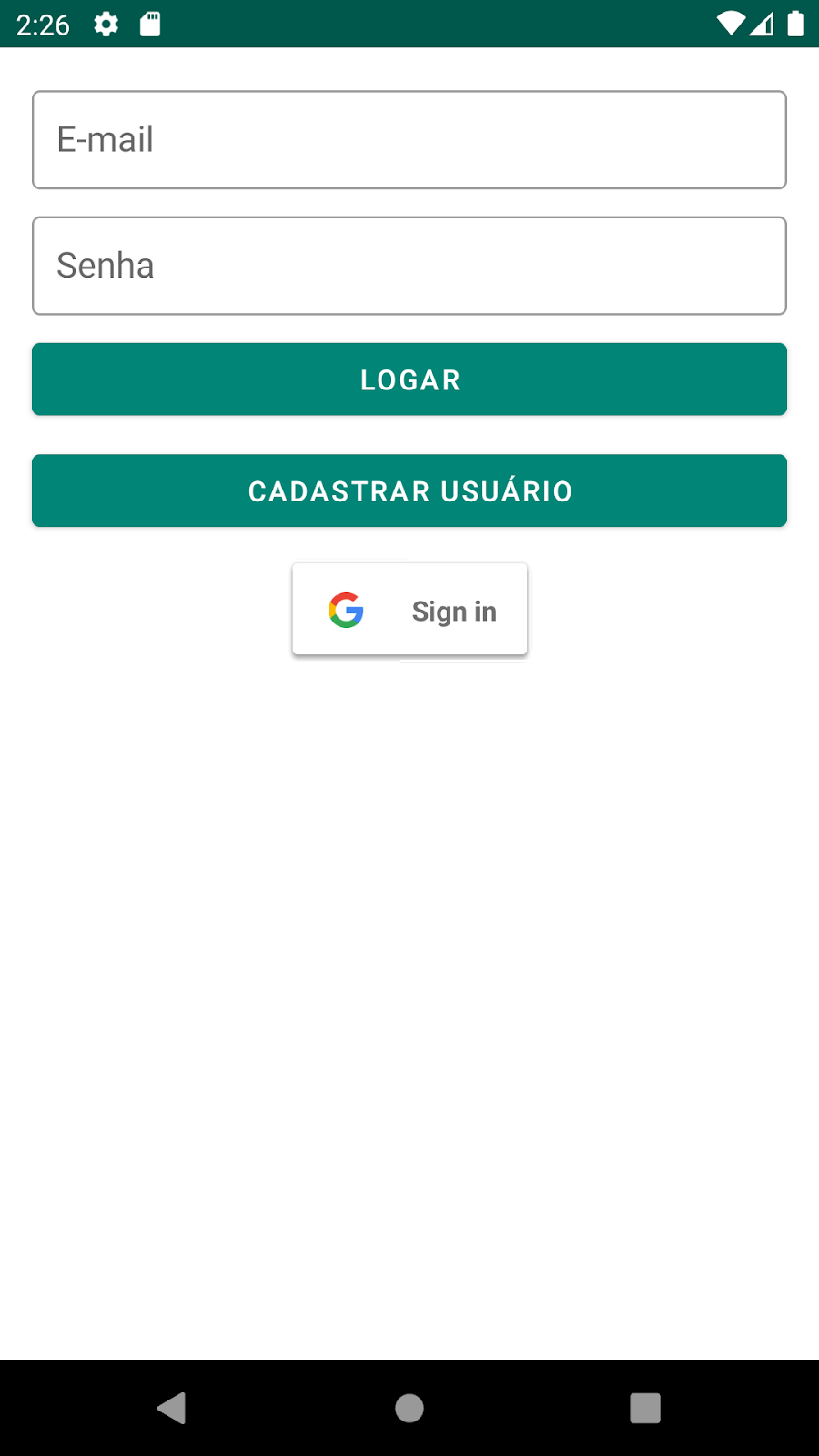The height and width of the screenshot is (1456, 819).
Task: Click the Senha password field
Action: tap(409, 265)
